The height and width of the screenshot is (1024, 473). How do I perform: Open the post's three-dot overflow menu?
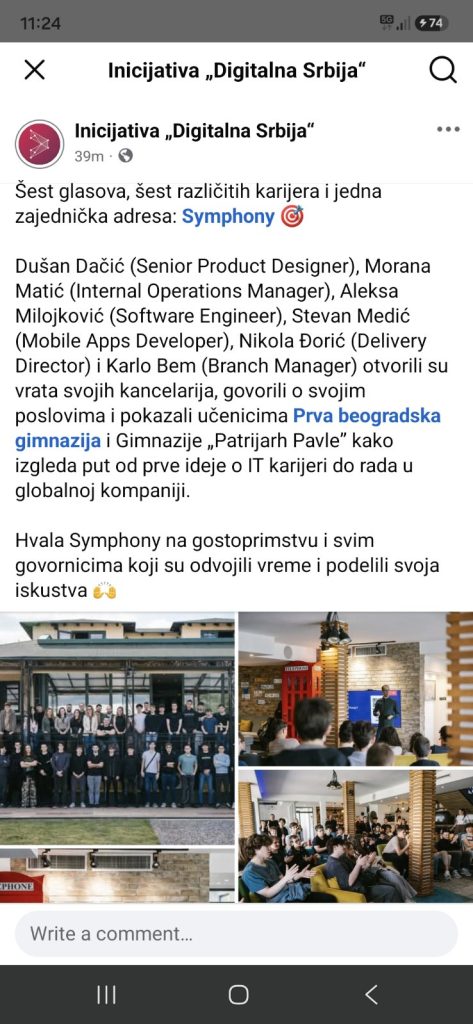[448, 129]
